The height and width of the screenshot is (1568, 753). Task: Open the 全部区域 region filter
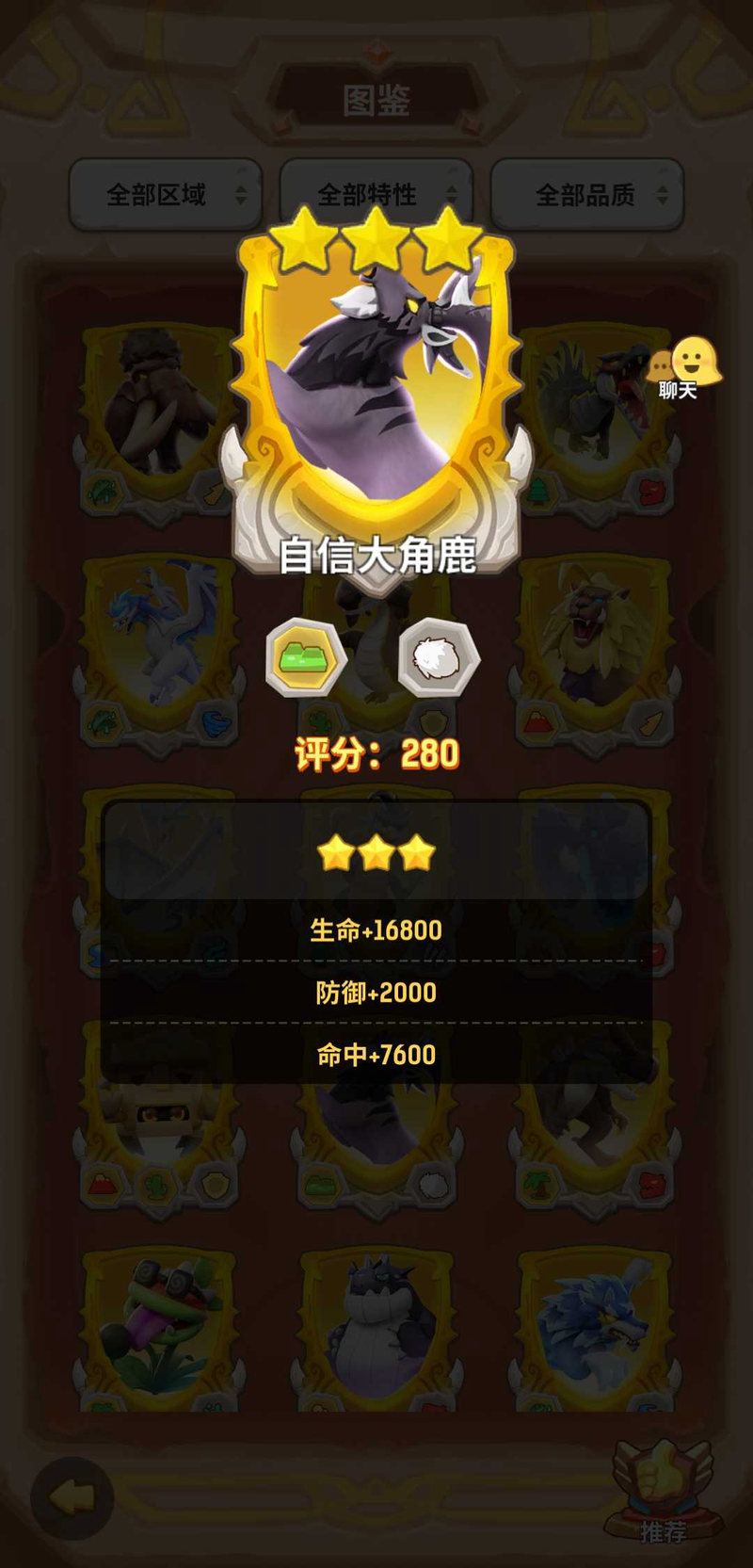[x=165, y=195]
